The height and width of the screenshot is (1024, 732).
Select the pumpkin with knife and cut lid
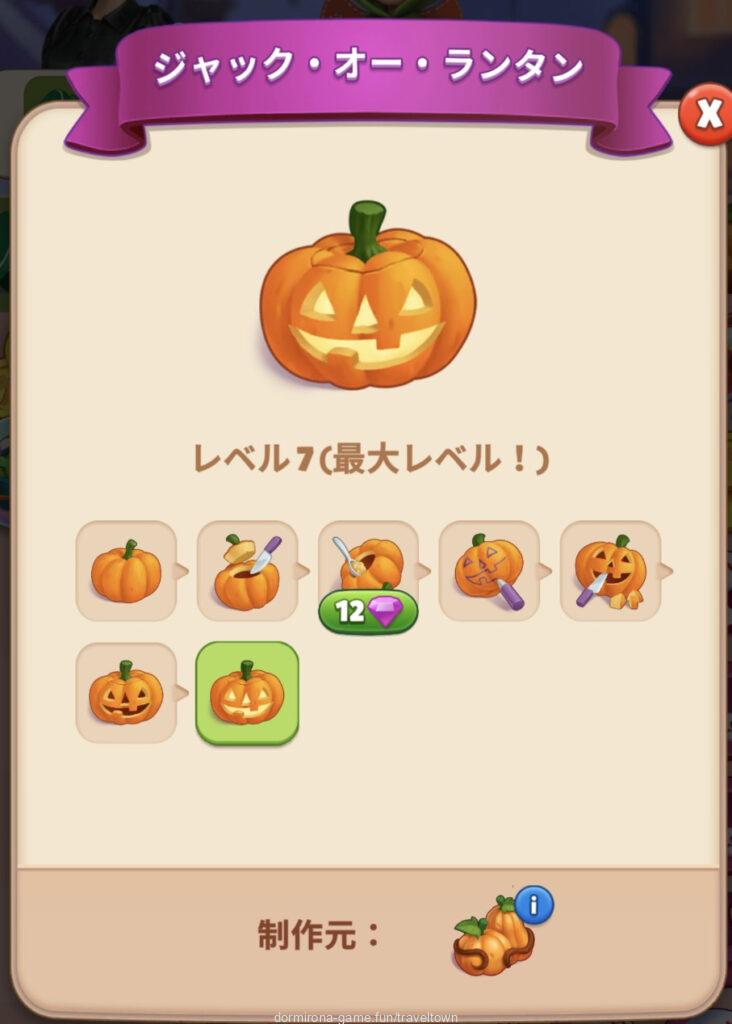click(x=247, y=571)
